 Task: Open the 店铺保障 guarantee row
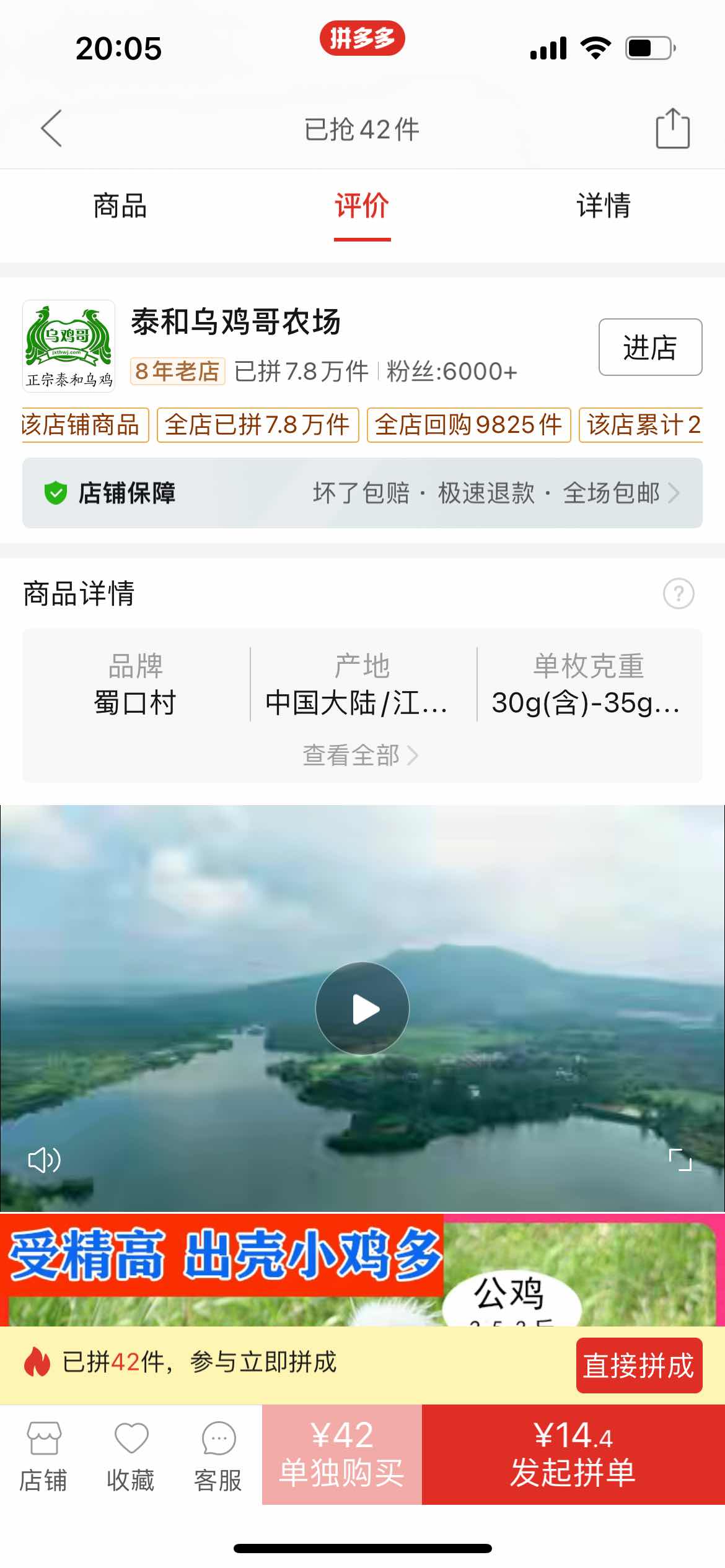(x=362, y=493)
